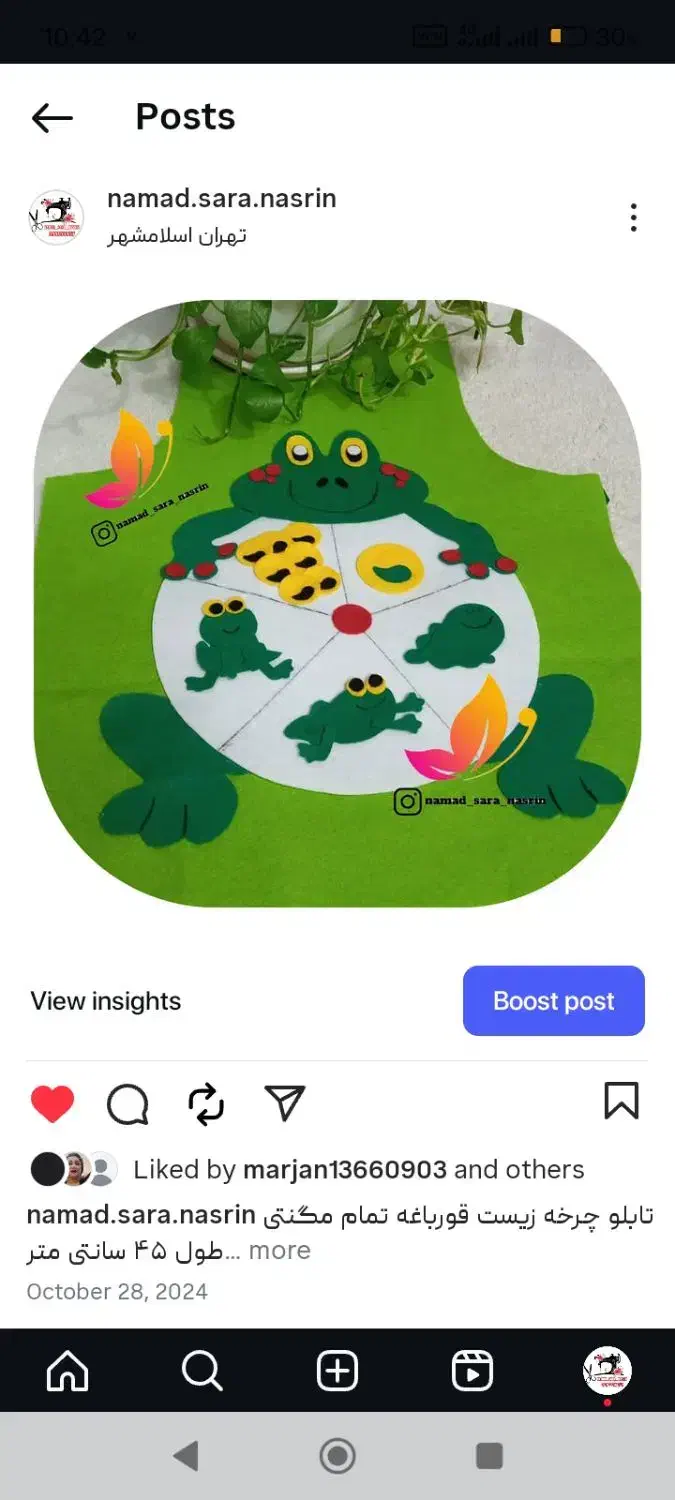Repost this post with the arrows icon
Screen dimensions: 675x1500
pos(206,1104)
